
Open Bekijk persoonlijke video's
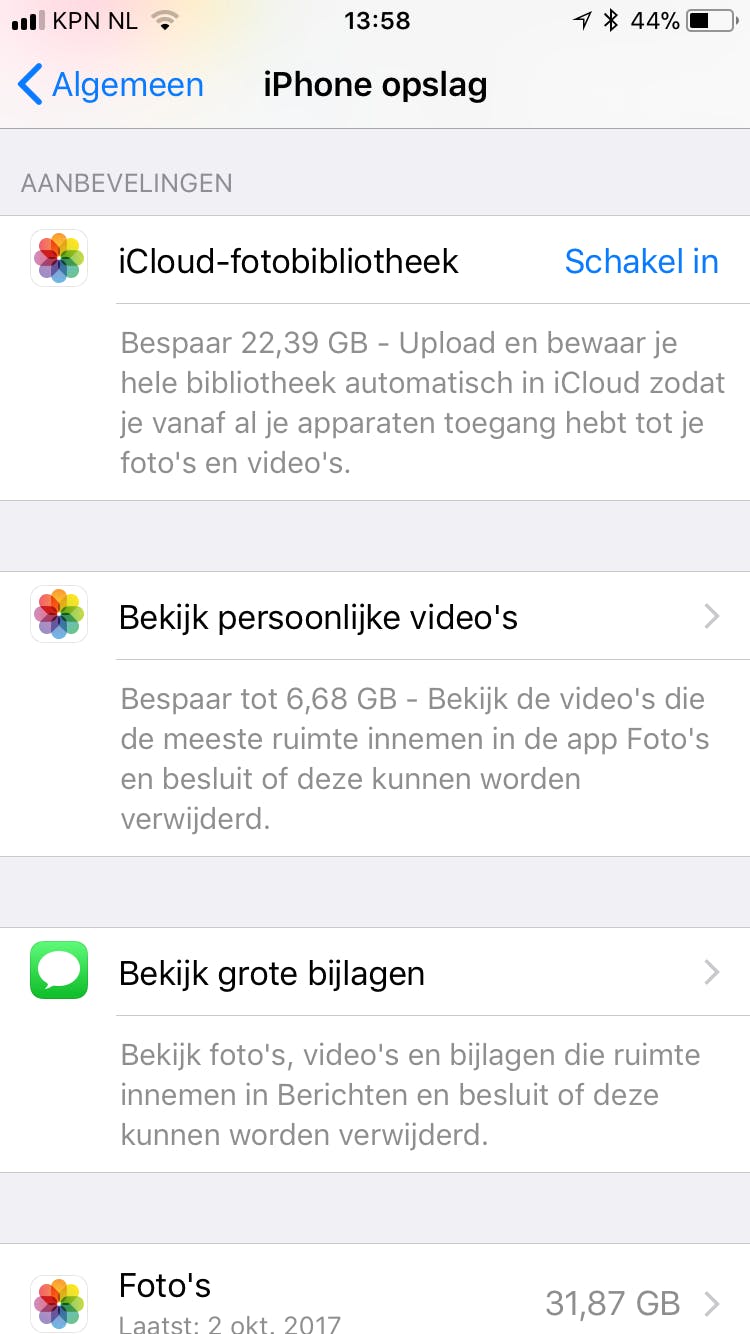375,617
